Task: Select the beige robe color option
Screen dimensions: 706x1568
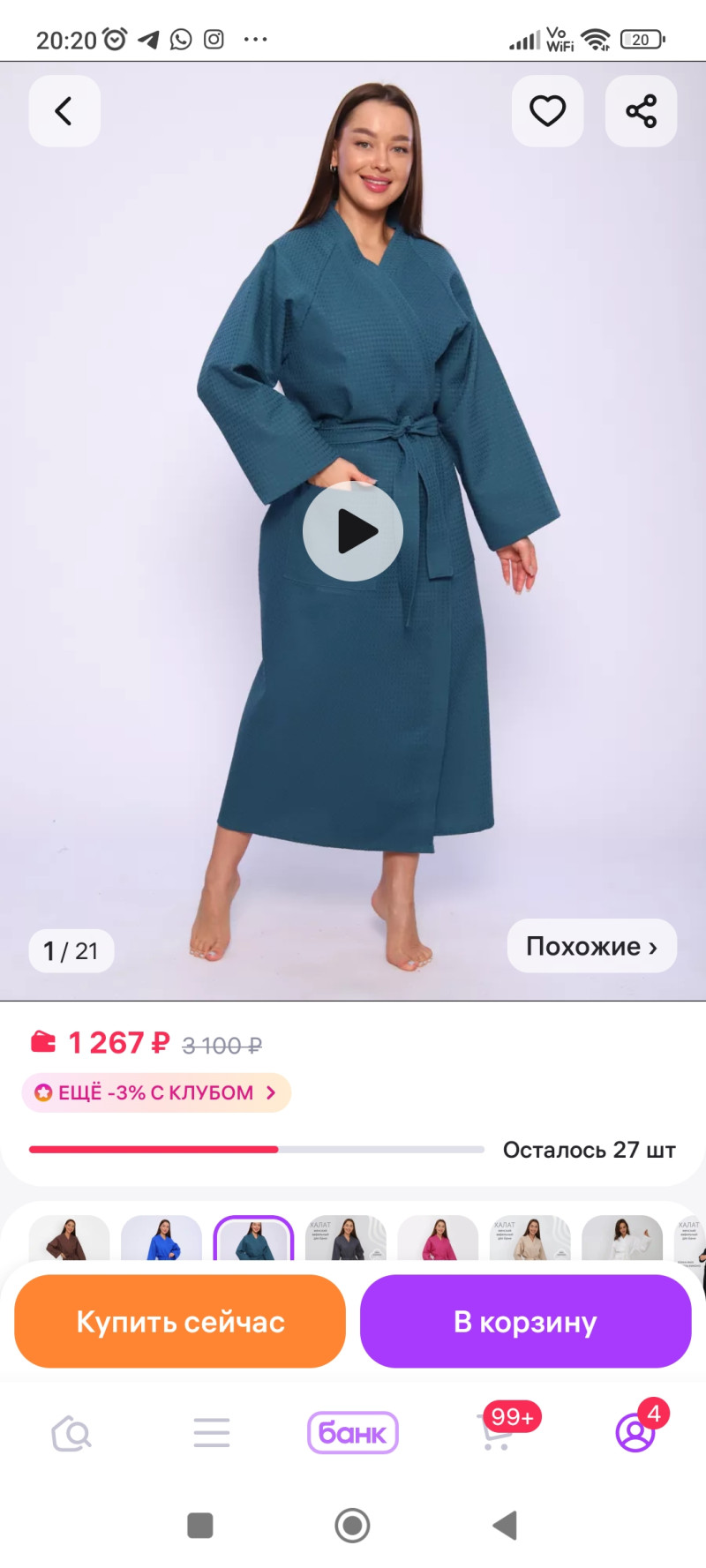Action: coord(530,1239)
